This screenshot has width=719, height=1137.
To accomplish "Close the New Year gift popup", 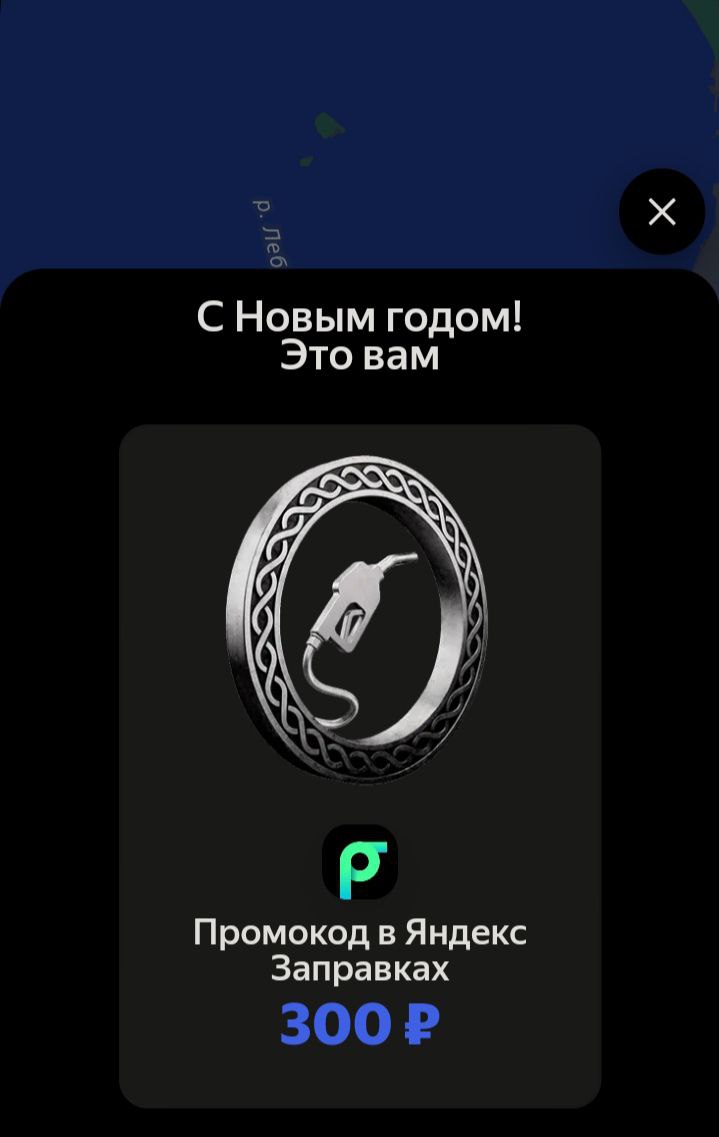I will [x=661, y=212].
